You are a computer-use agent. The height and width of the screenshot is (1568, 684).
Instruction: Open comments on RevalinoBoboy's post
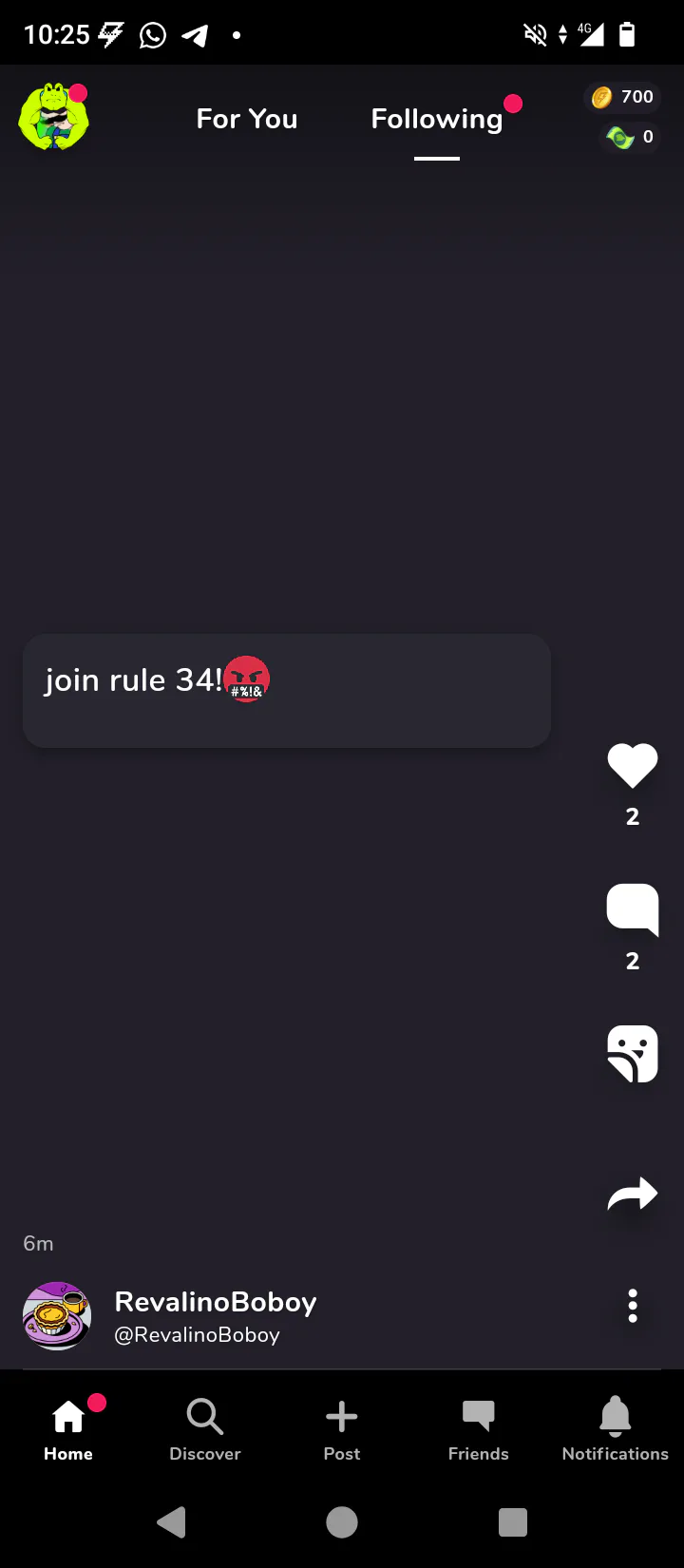pos(632,909)
